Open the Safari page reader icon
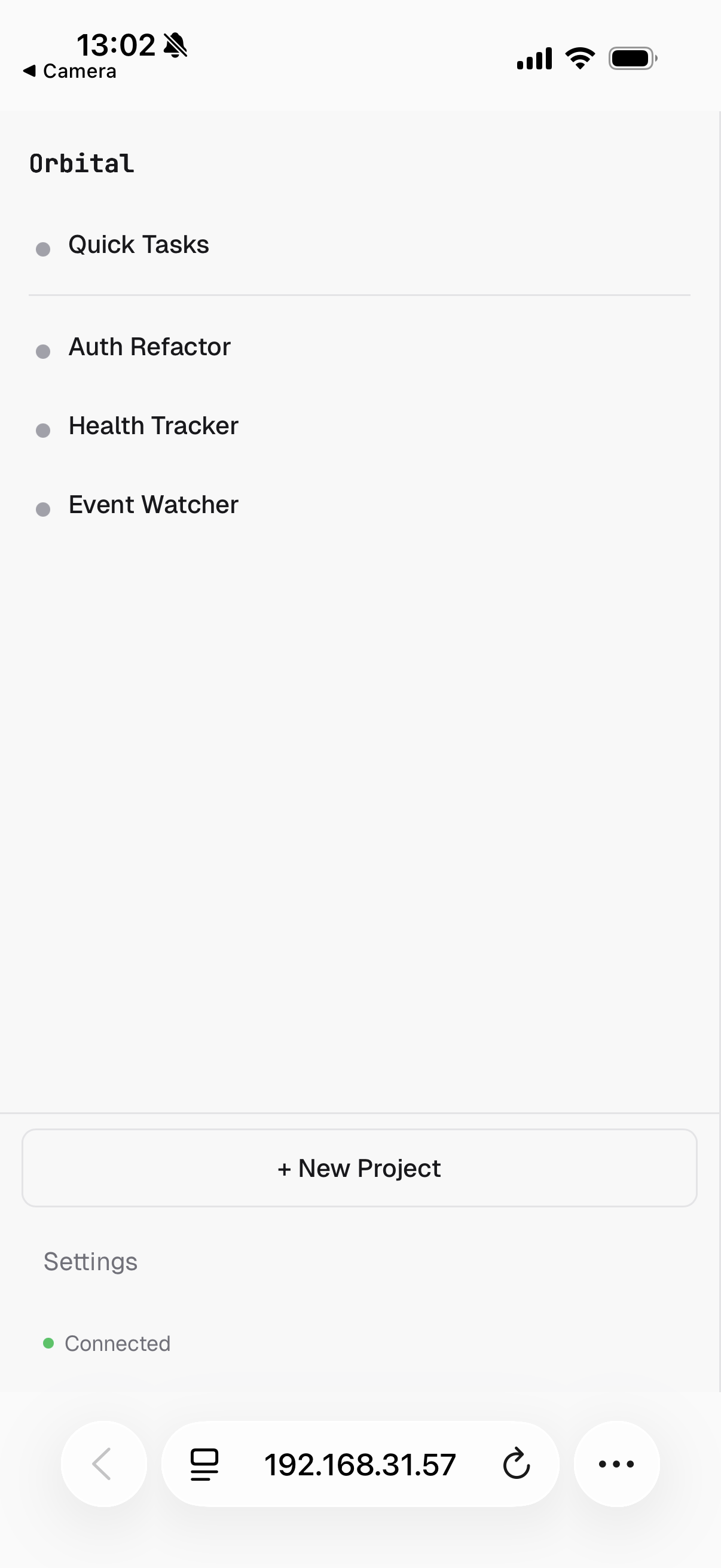Image resolution: width=721 pixels, height=1568 pixels. point(203,1465)
